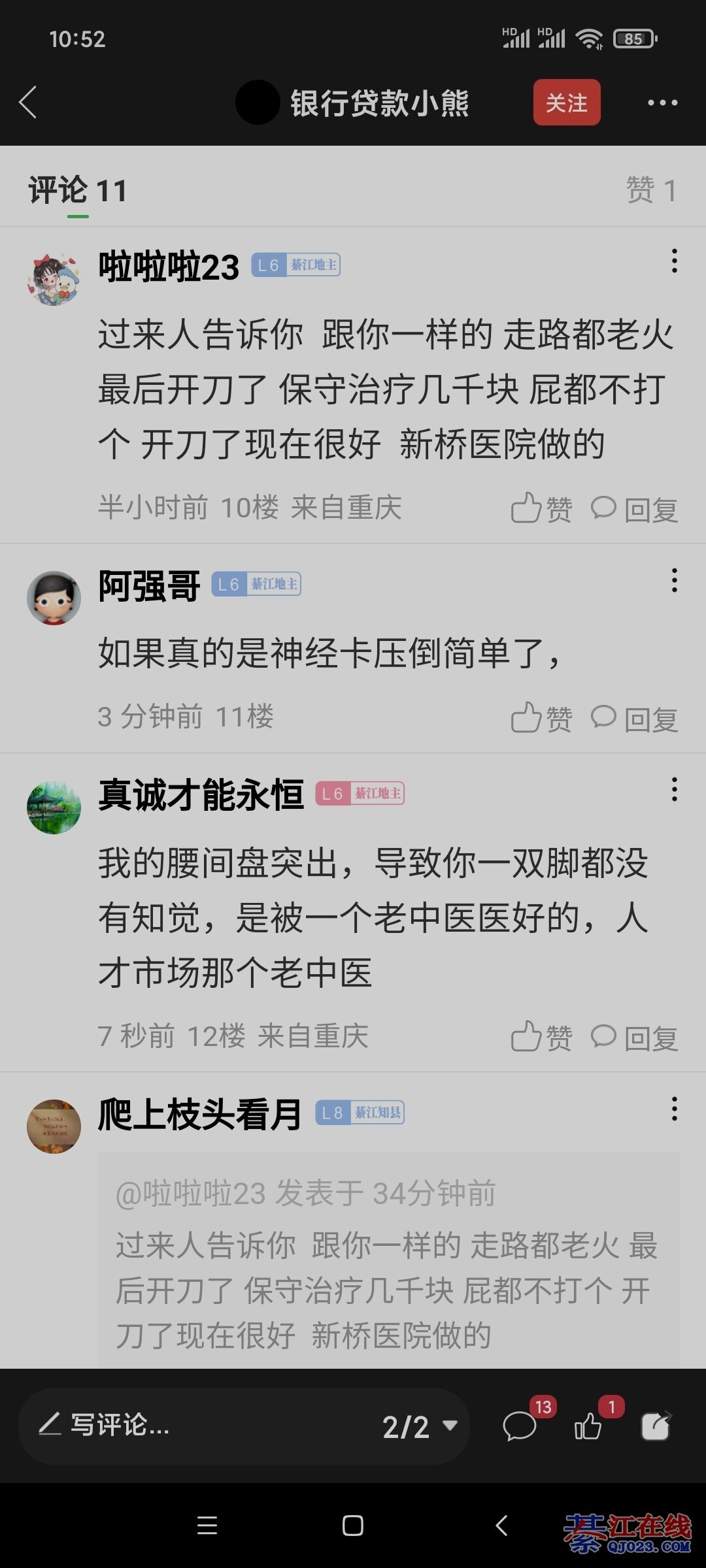This screenshot has height=1568, width=706.
Task: Open more options on 阿强哥's comment
Action: [x=674, y=581]
